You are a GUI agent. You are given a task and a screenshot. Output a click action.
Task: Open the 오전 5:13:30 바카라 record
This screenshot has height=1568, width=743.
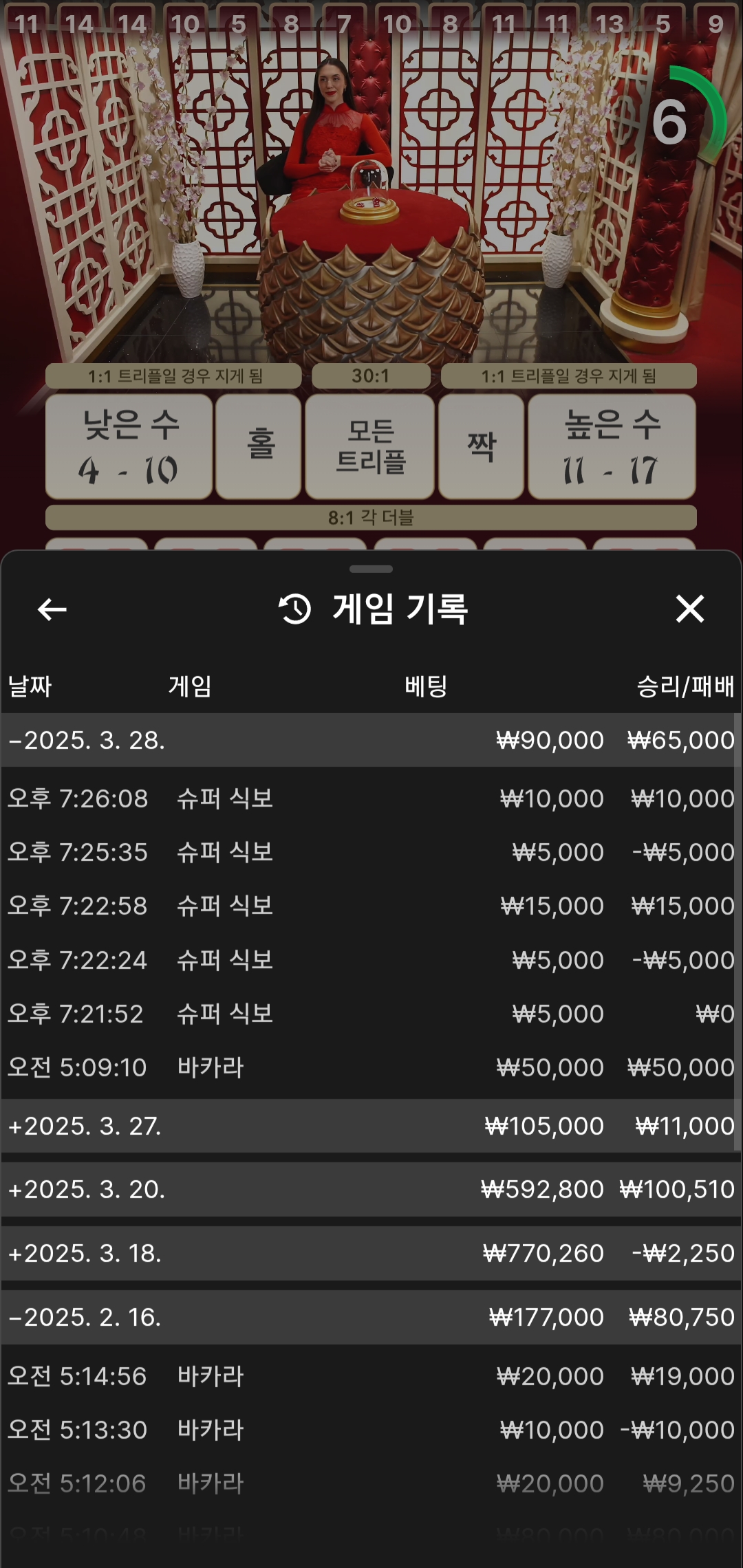pyautogui.click(x=370, y=1430)
